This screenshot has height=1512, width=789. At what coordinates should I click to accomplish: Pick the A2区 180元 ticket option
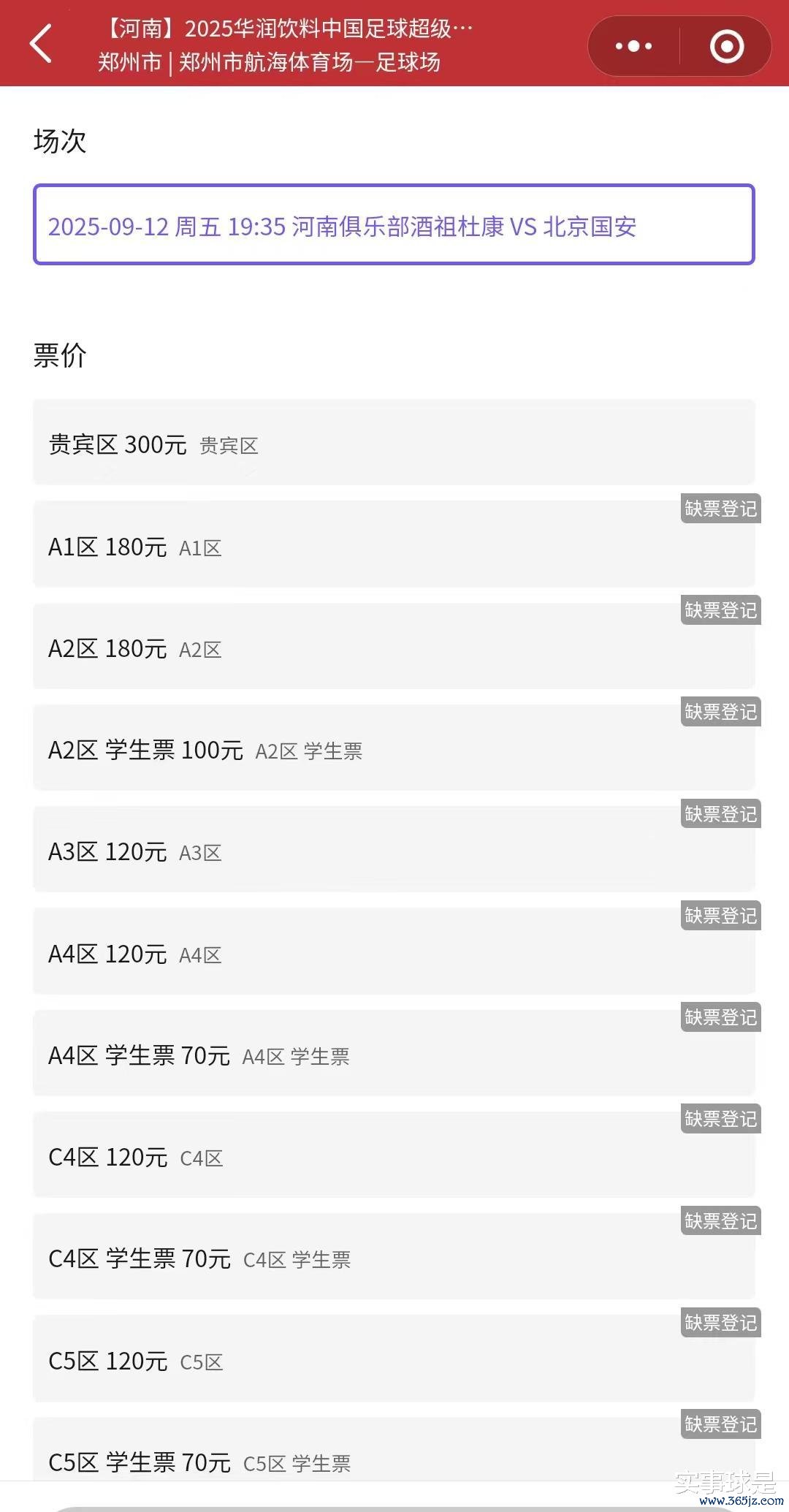[394, 647]
